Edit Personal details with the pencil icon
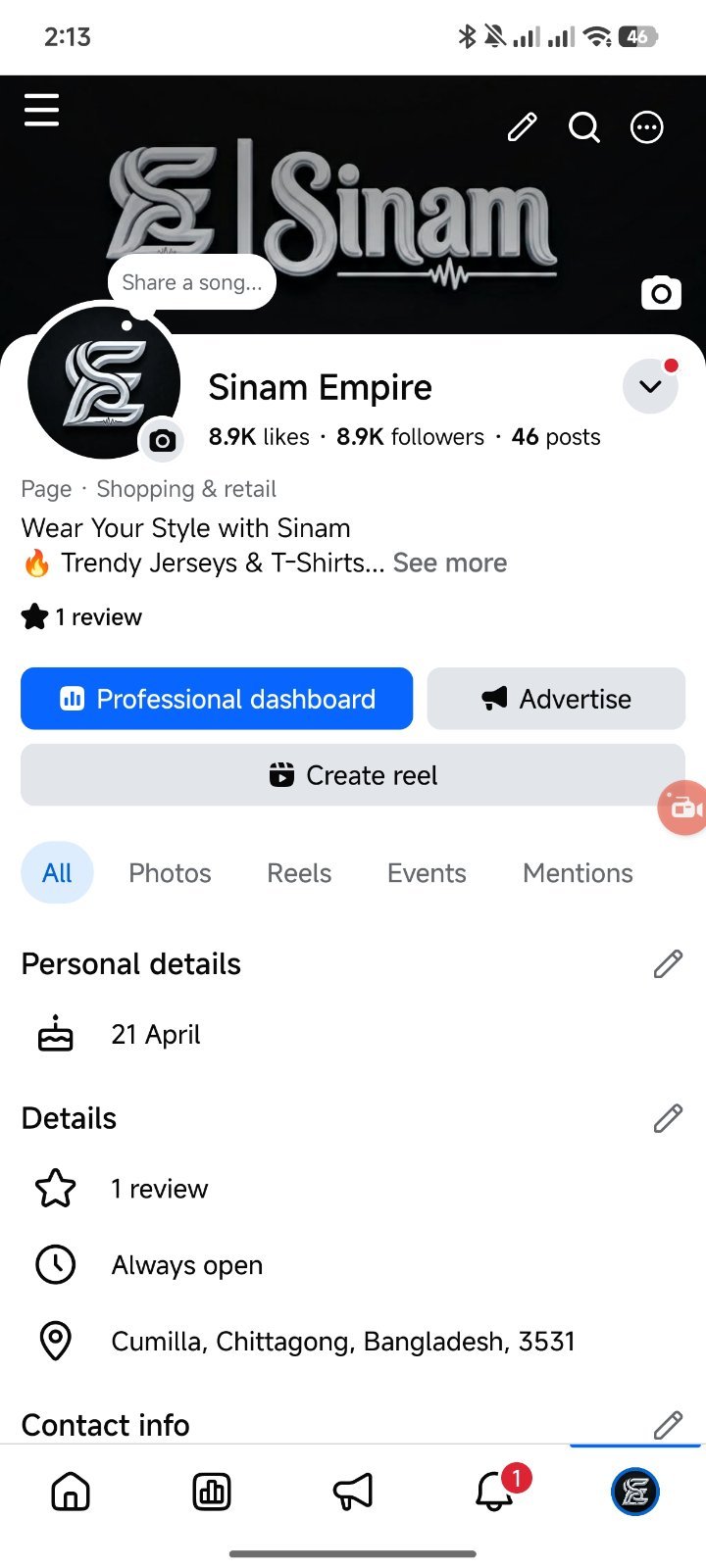 [668, 964]
